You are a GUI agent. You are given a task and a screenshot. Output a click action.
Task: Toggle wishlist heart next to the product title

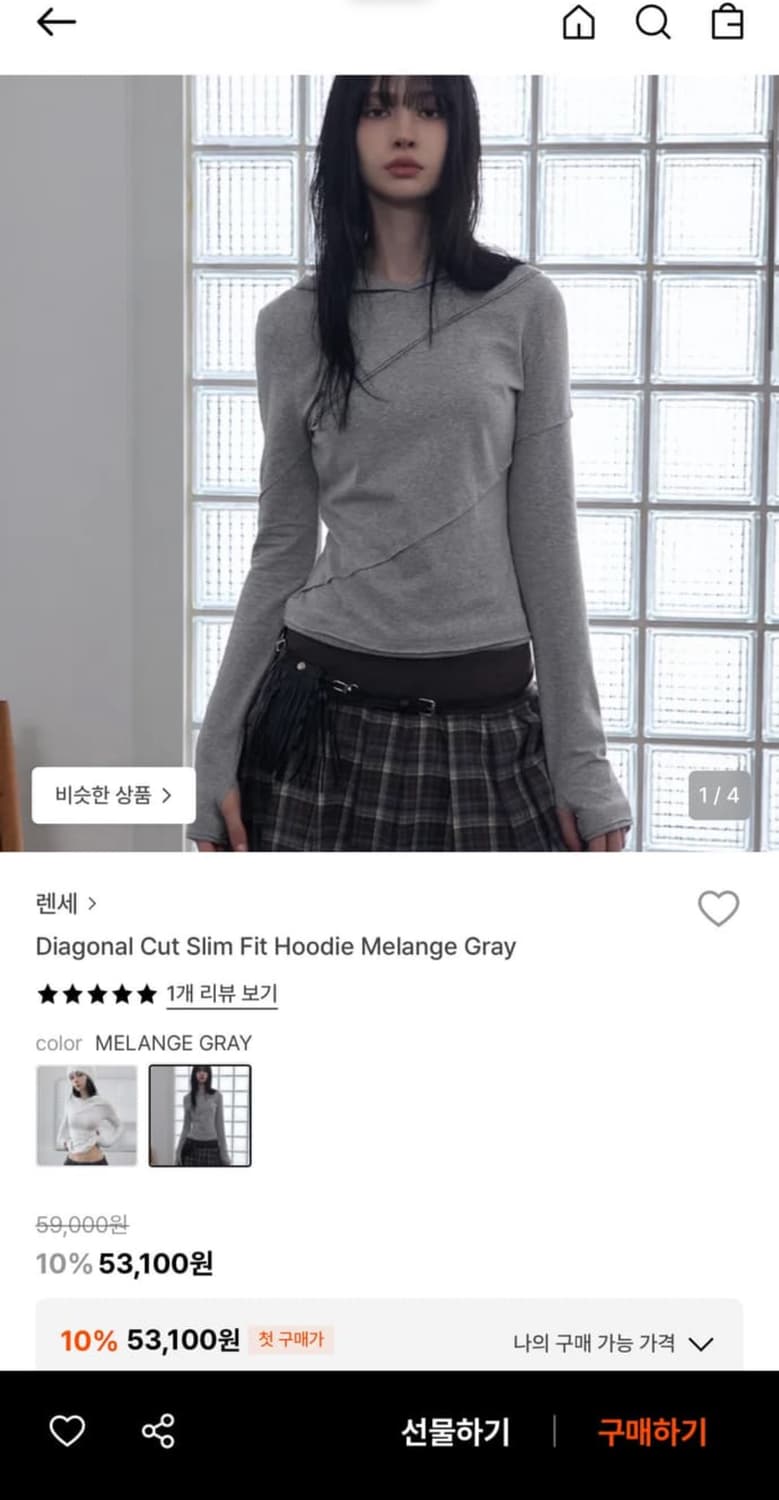[718, 907]
